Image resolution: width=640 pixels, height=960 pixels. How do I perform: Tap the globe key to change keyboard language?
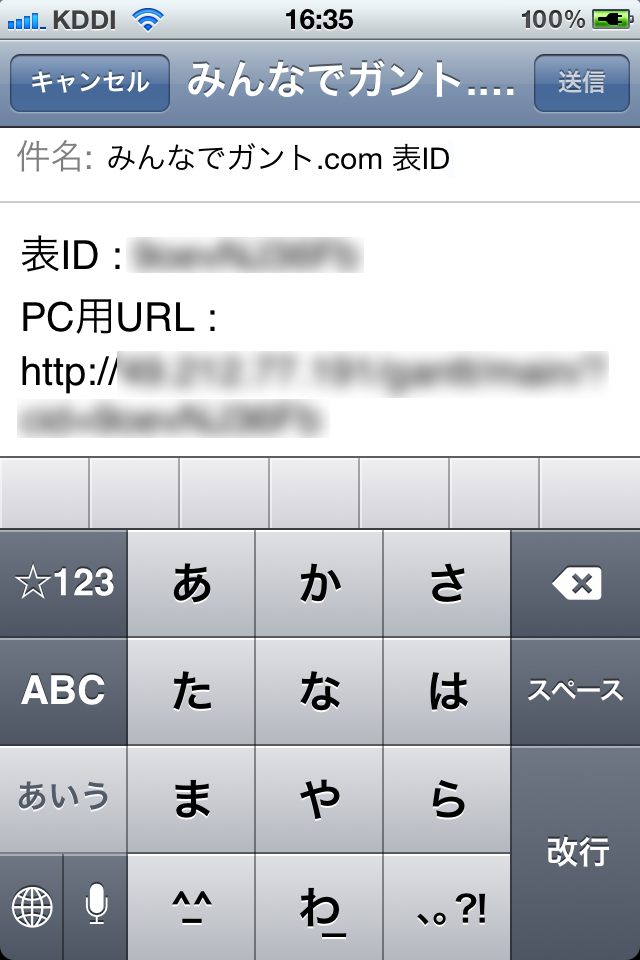point(32,906)
